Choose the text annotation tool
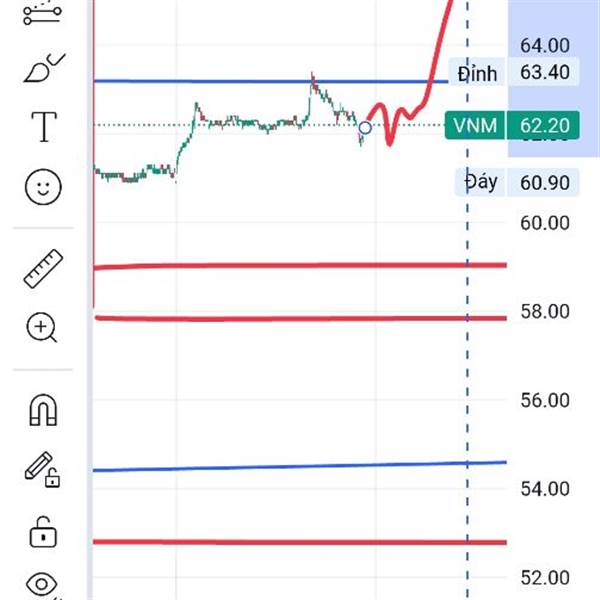This screenshot has width=600, height=600. point(43,127)
